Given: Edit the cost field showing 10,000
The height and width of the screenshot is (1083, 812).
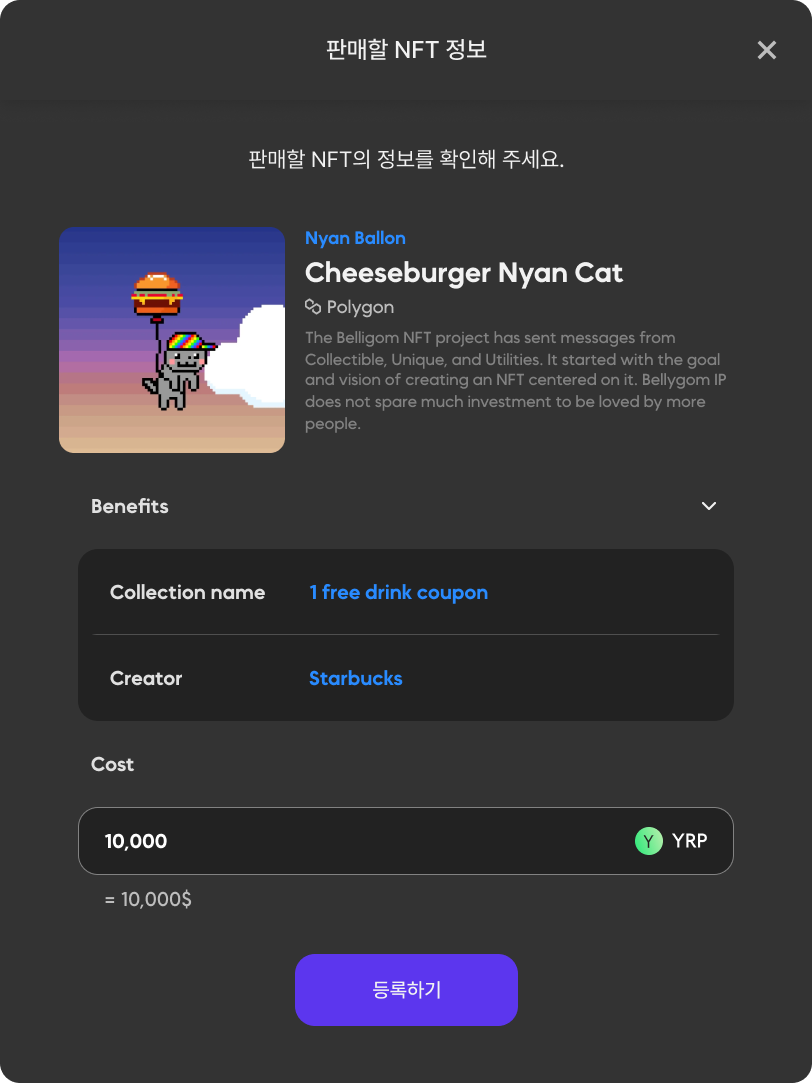Looking at the screenshot, I should click(350, 841).
